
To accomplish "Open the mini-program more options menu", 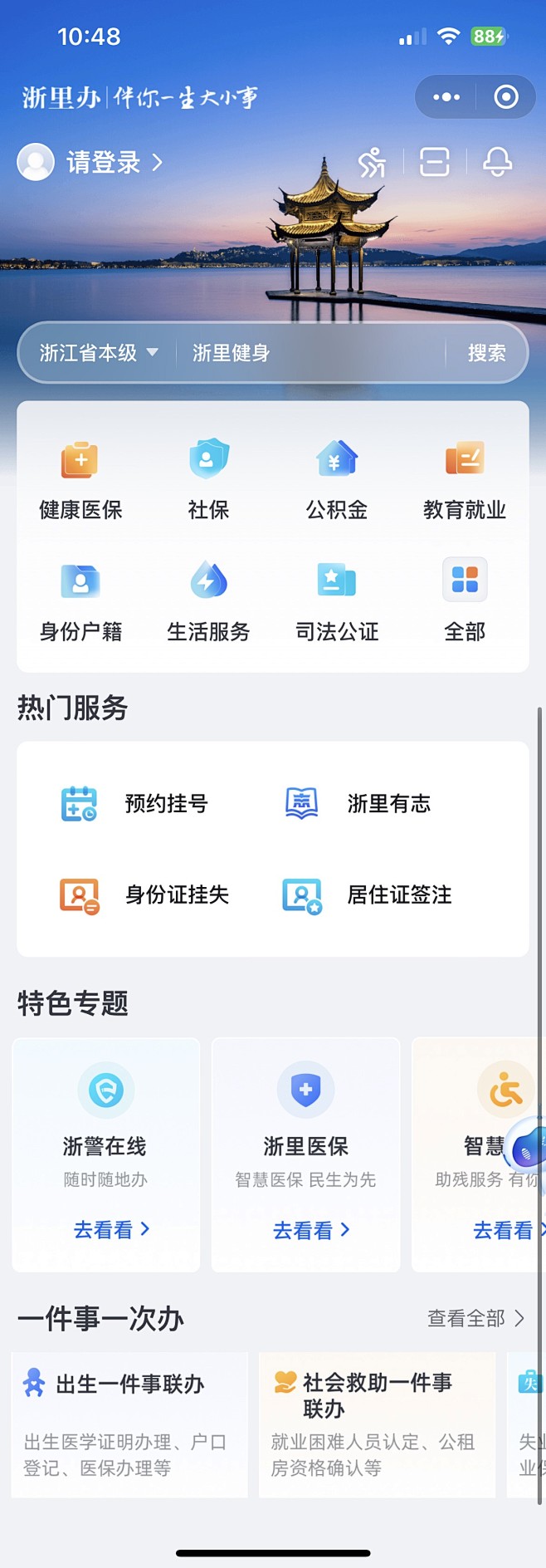I will coord(446,97).
